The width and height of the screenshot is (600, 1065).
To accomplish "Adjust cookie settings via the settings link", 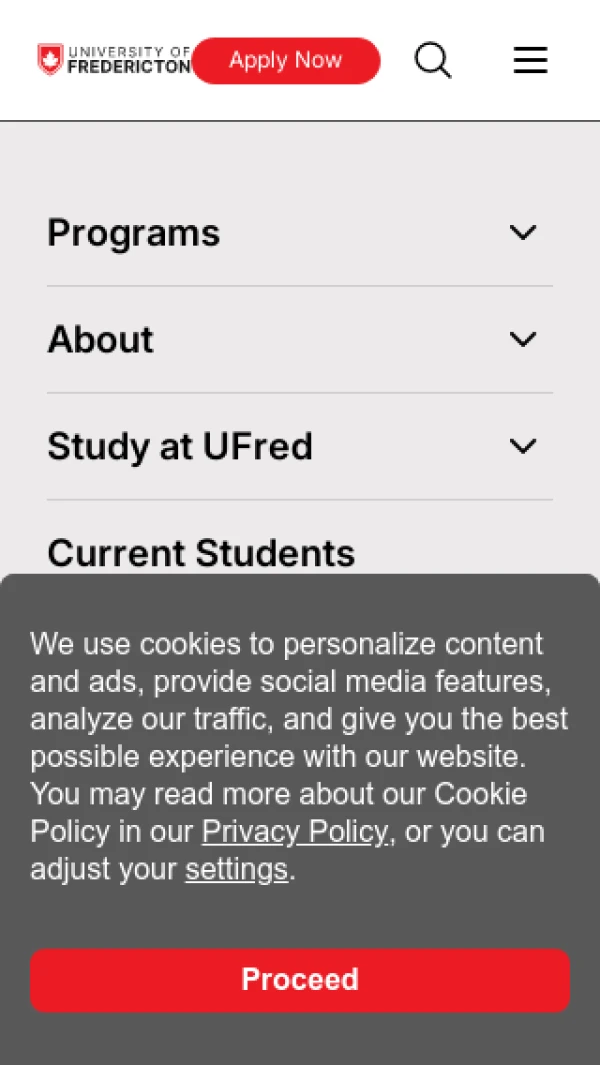I will coord(236,869).
